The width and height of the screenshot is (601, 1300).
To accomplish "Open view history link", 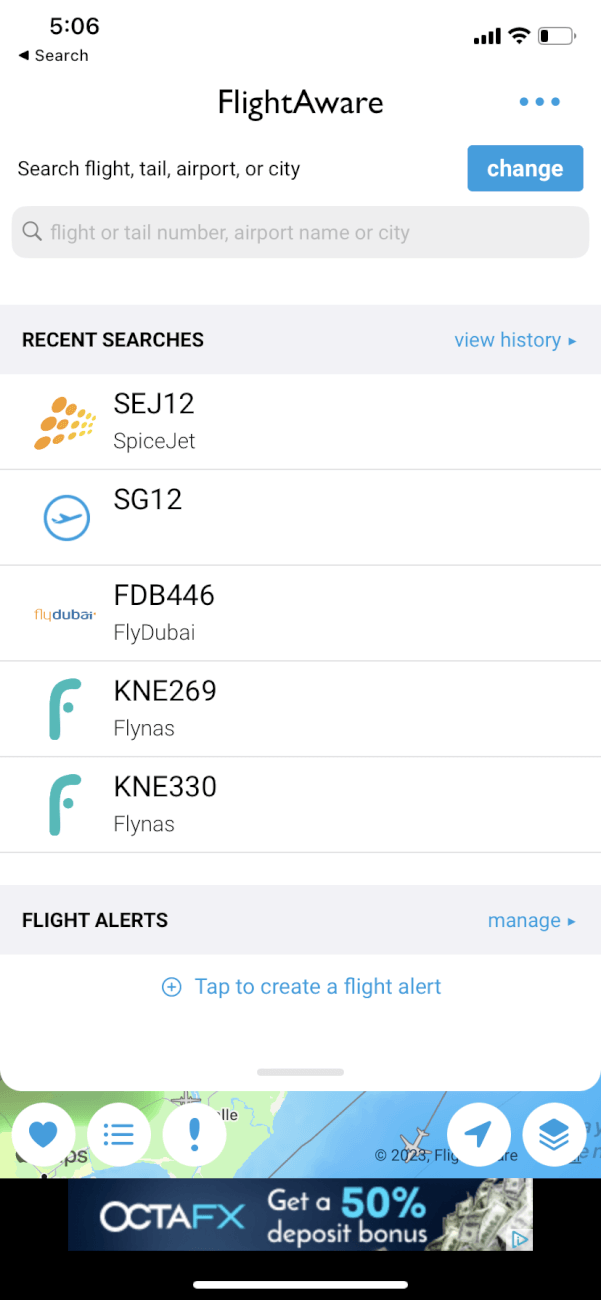I will [x=515, y=340].
